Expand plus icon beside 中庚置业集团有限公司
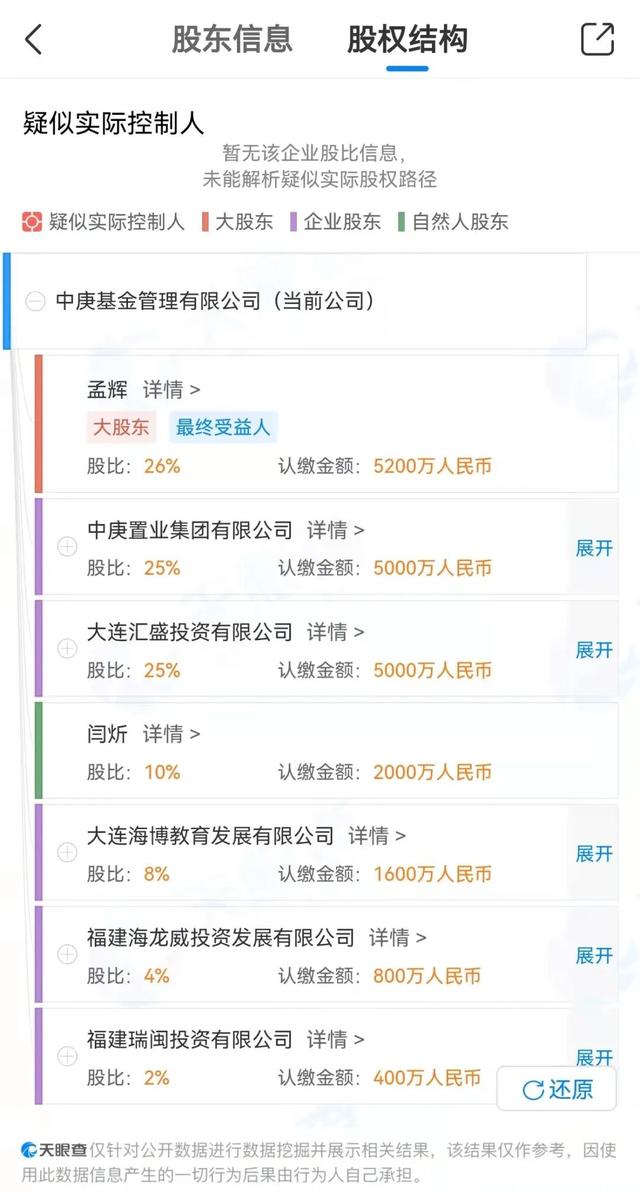This screenshot has height=1193, width=640. (68, 546)
